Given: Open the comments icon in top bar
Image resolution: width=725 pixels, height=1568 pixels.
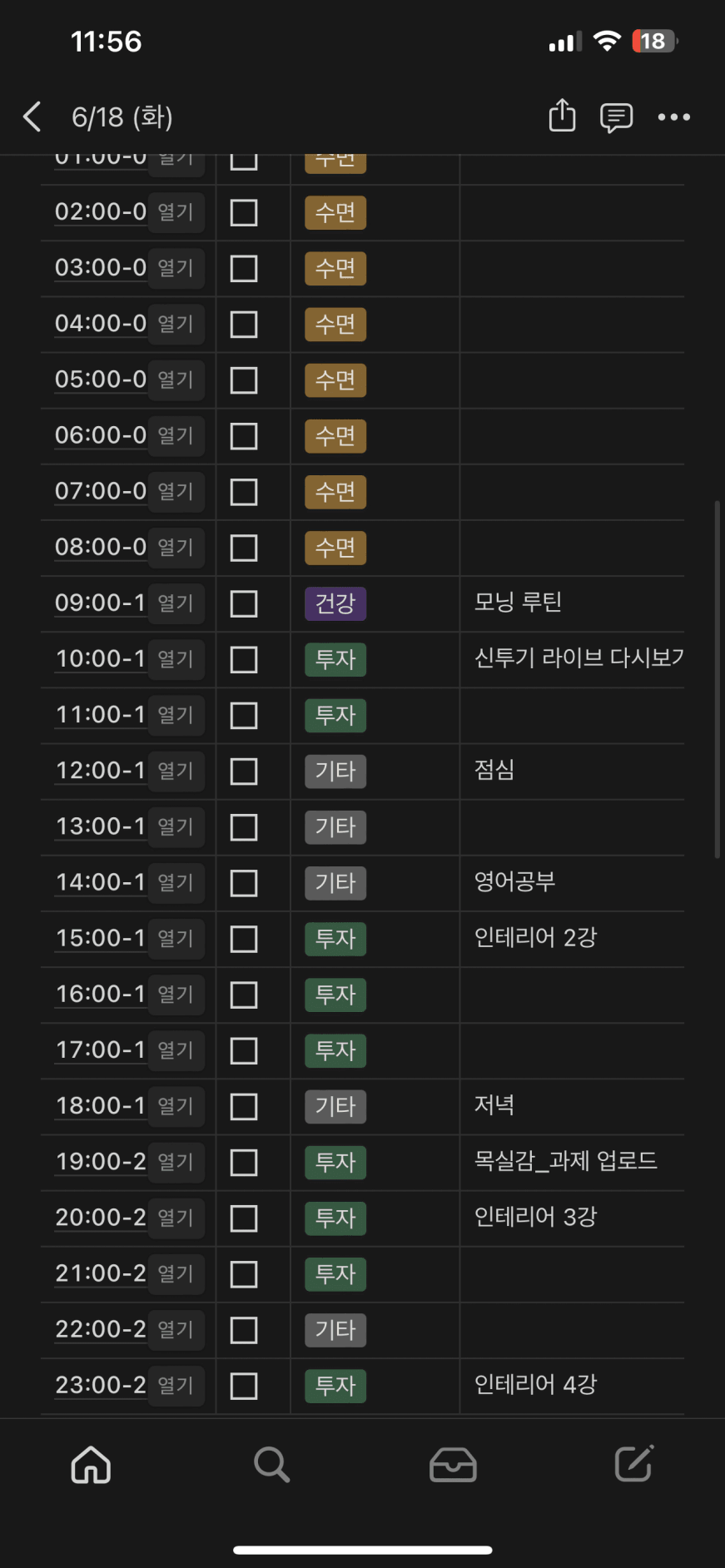Looking at the screenshot, I should tap(616, 117).
